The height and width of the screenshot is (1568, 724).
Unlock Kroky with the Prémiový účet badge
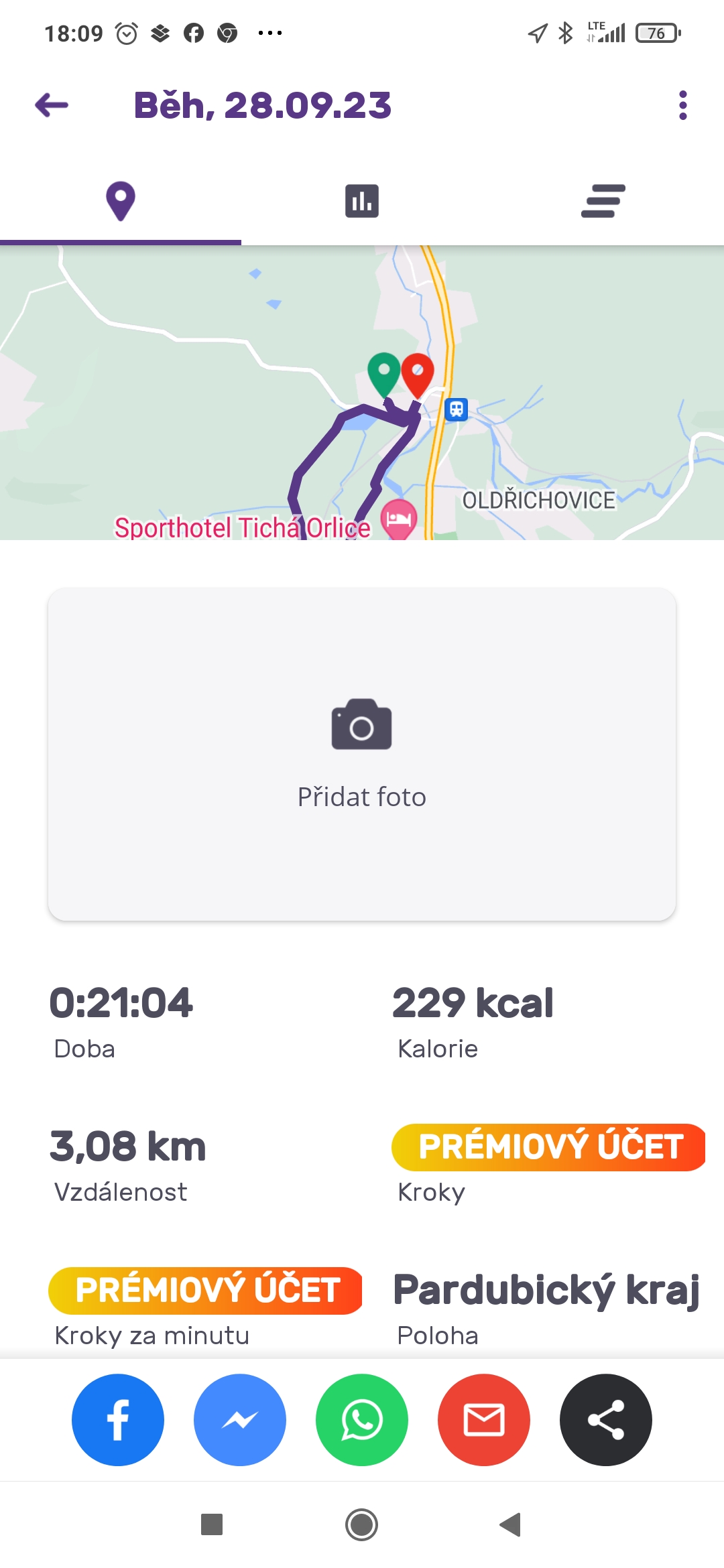point(548,1147)
